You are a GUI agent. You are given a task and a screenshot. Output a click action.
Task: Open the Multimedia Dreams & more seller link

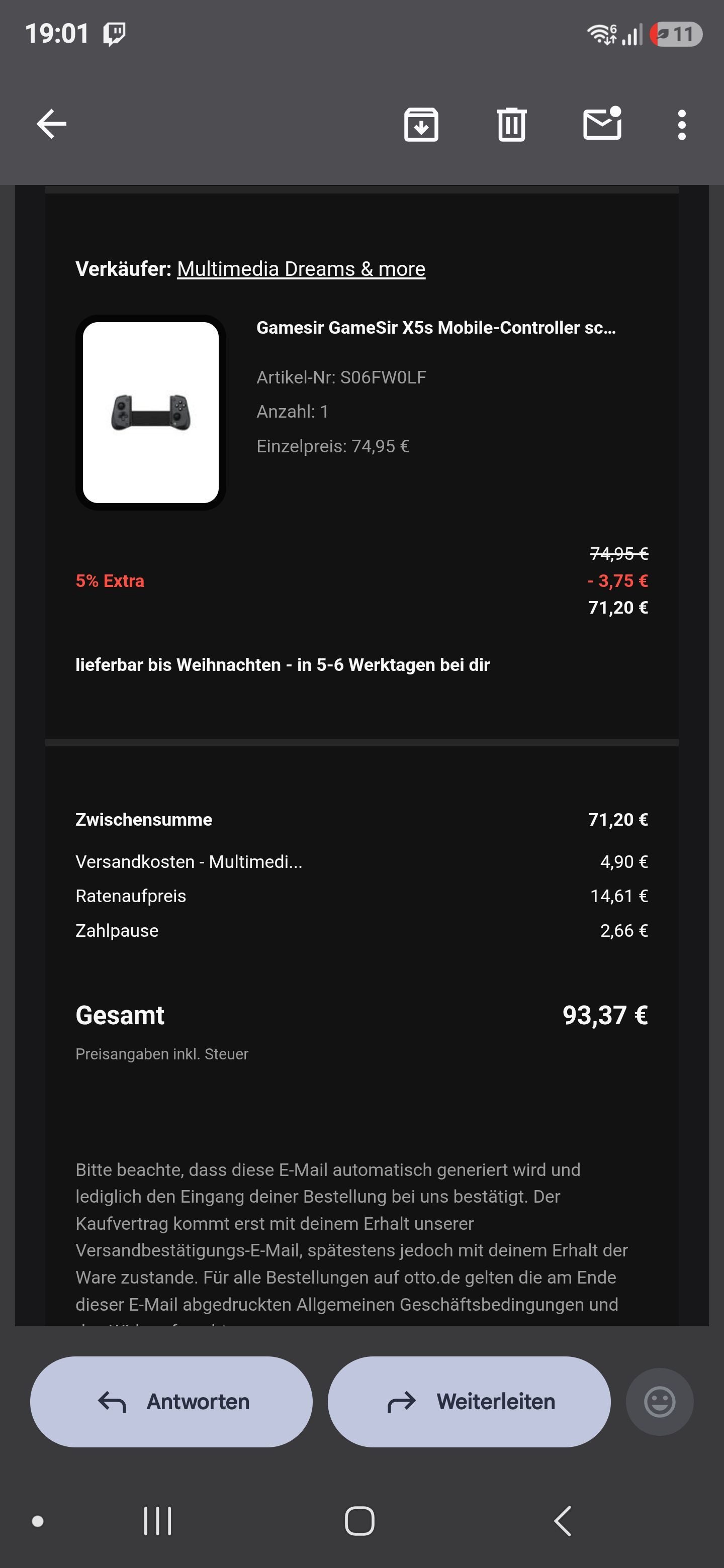tap(301, 269)
